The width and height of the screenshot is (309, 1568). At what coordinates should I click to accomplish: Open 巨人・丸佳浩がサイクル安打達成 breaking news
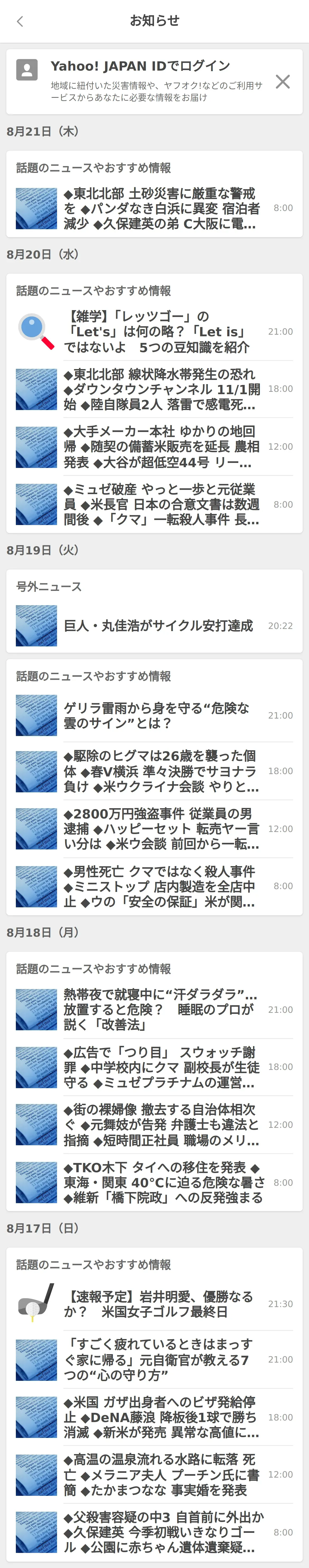[158, 626]
